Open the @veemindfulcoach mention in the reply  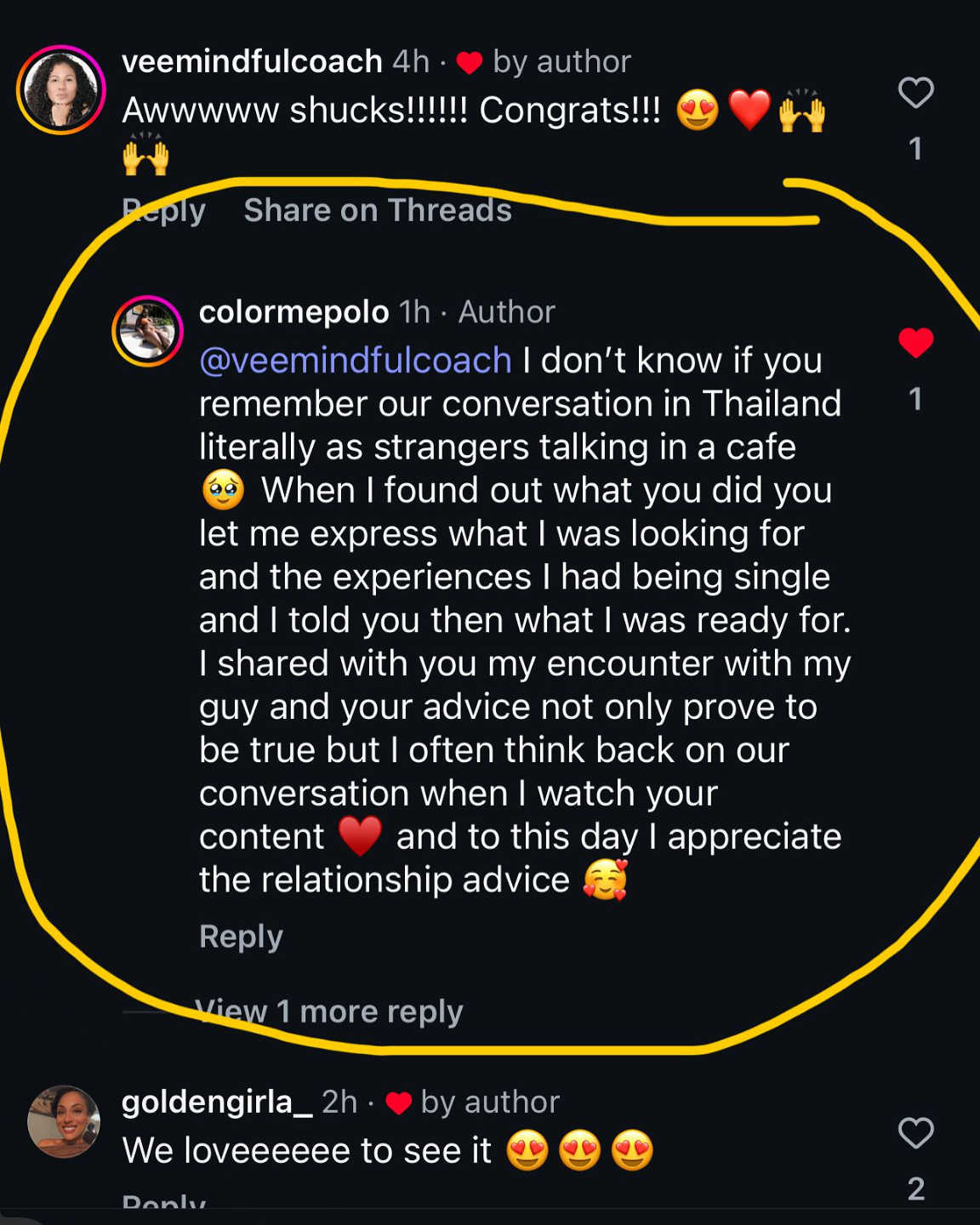[x=355, y=361]
